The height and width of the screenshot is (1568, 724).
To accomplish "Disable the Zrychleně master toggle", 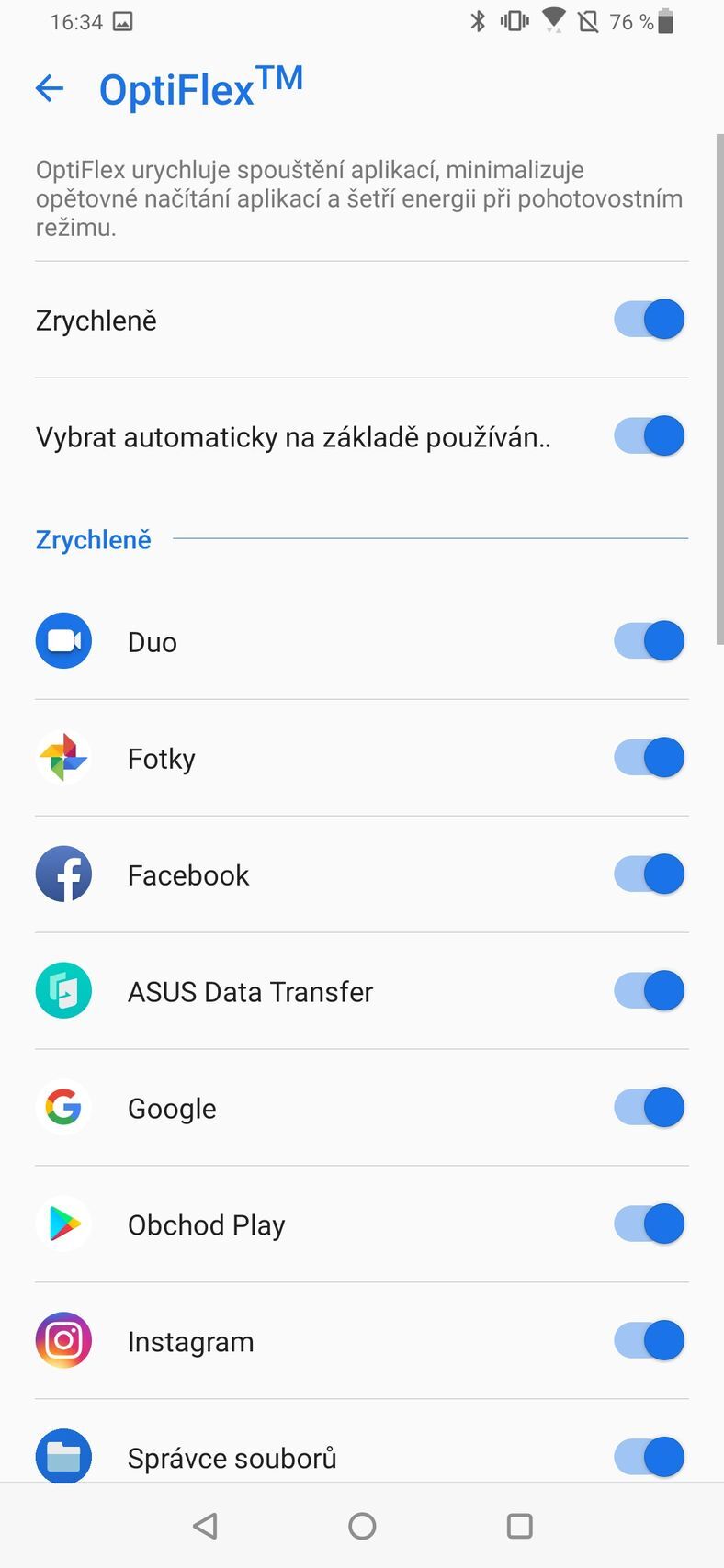I will pos(649,319).
